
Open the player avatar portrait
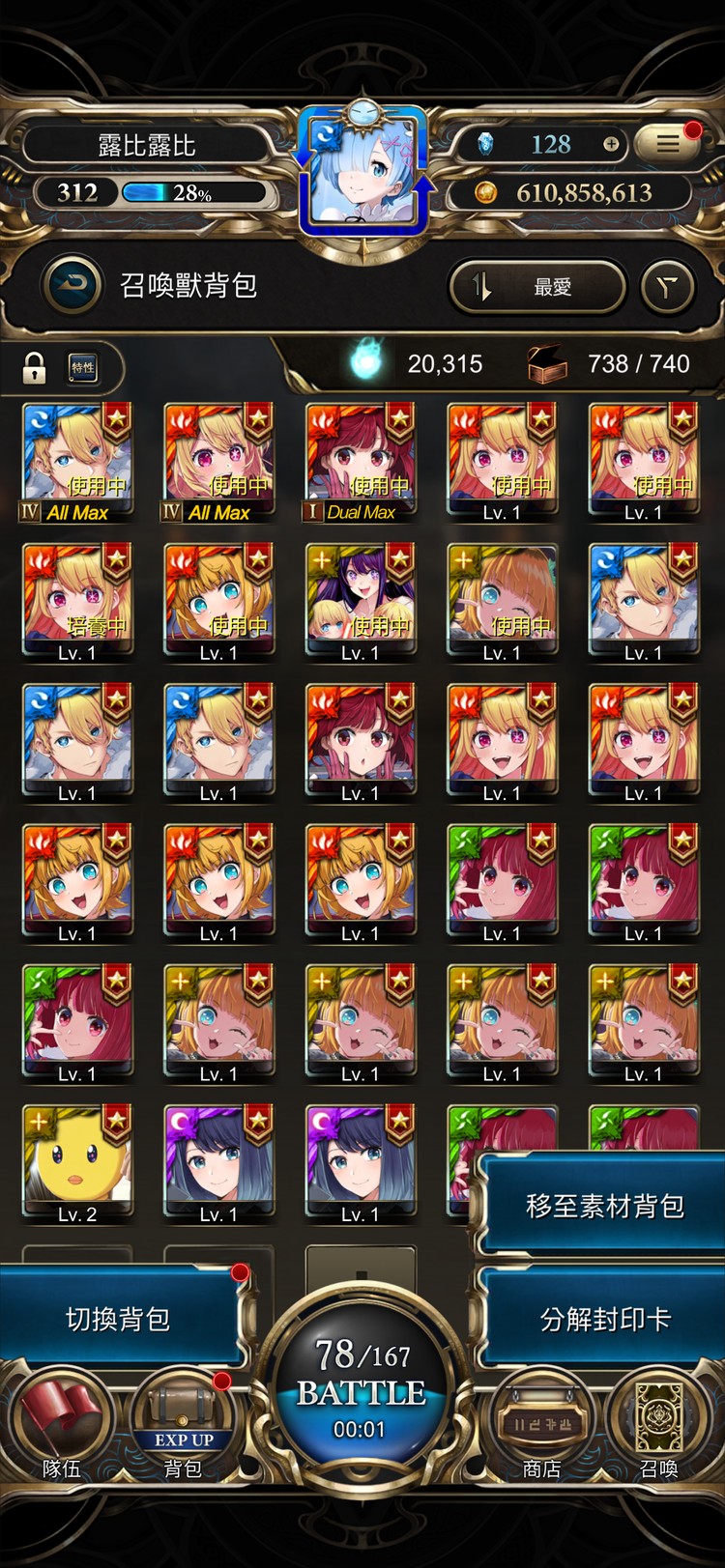point(362,174)
